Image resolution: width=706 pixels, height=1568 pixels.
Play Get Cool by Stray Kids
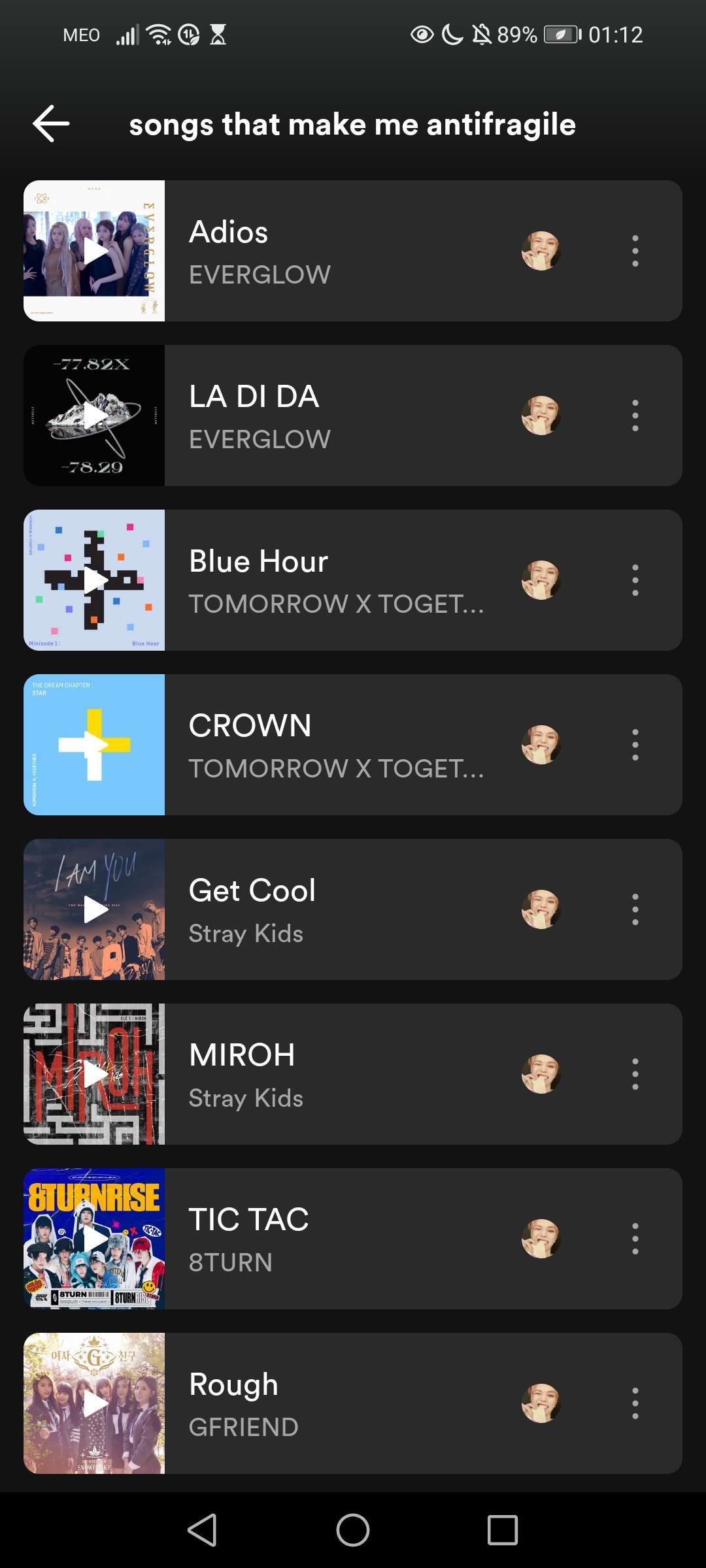(x=95, y=909)
